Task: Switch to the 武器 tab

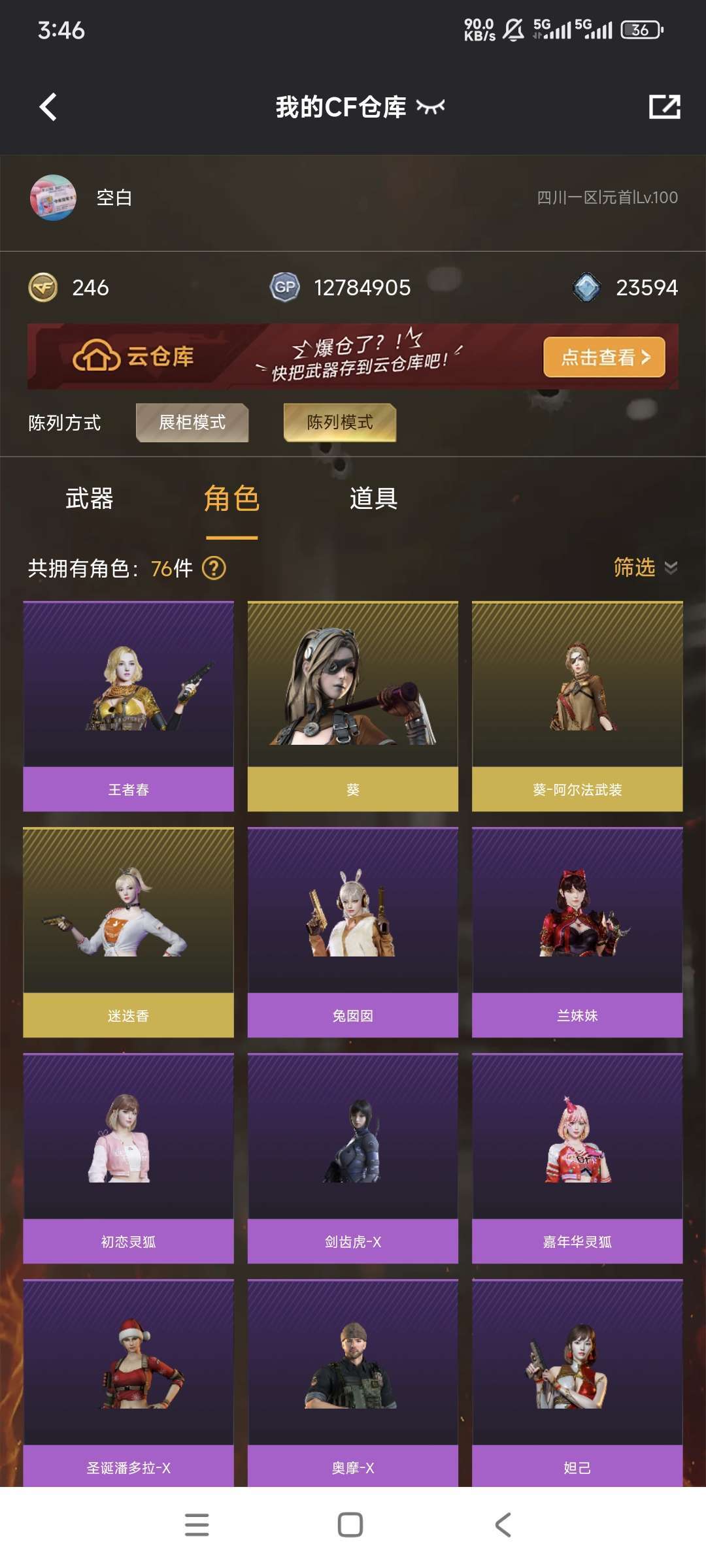Action: point(88,499)
